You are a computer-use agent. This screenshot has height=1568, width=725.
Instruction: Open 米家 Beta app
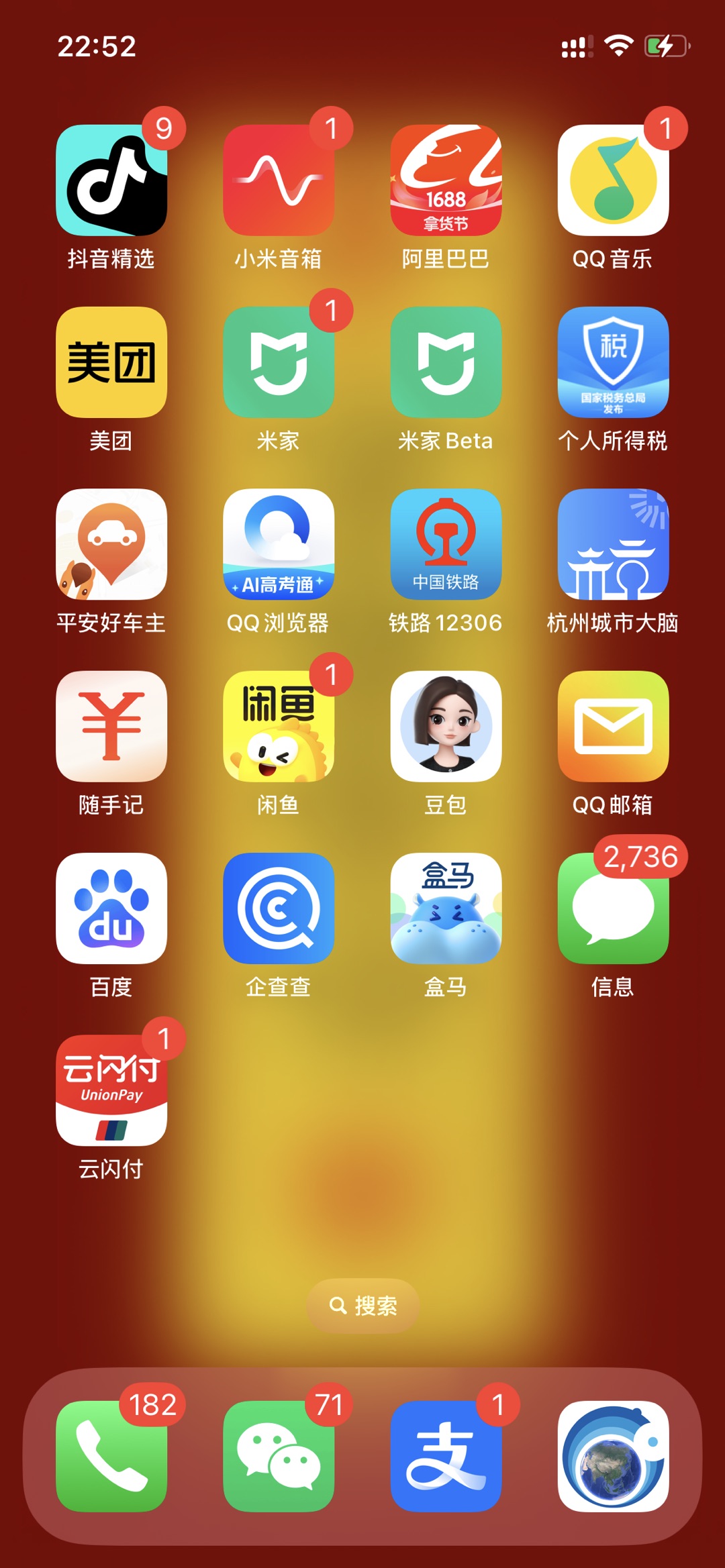coord(446,362)
